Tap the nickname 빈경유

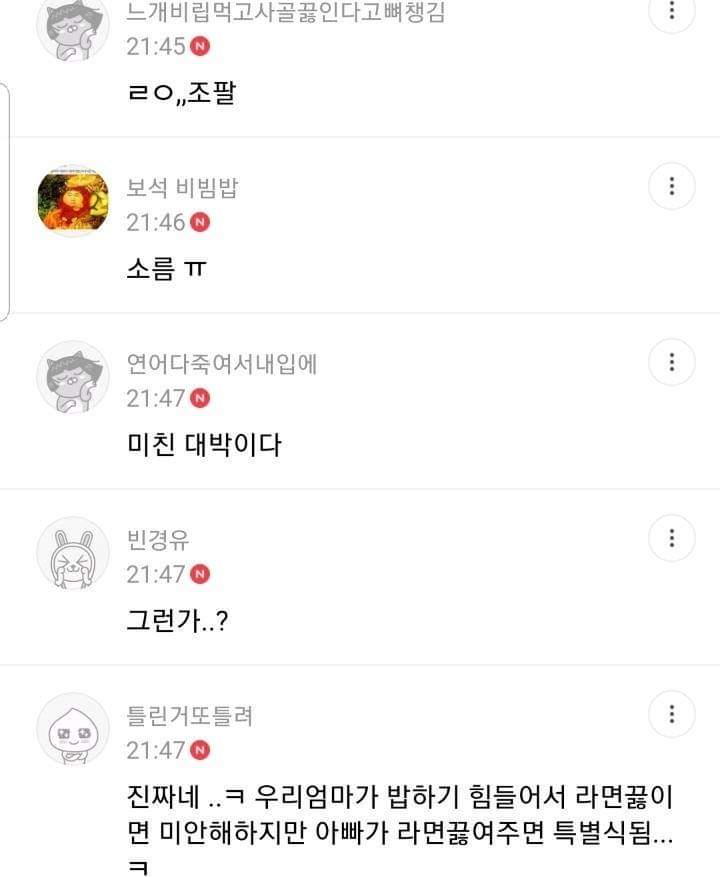pos(158,540)
